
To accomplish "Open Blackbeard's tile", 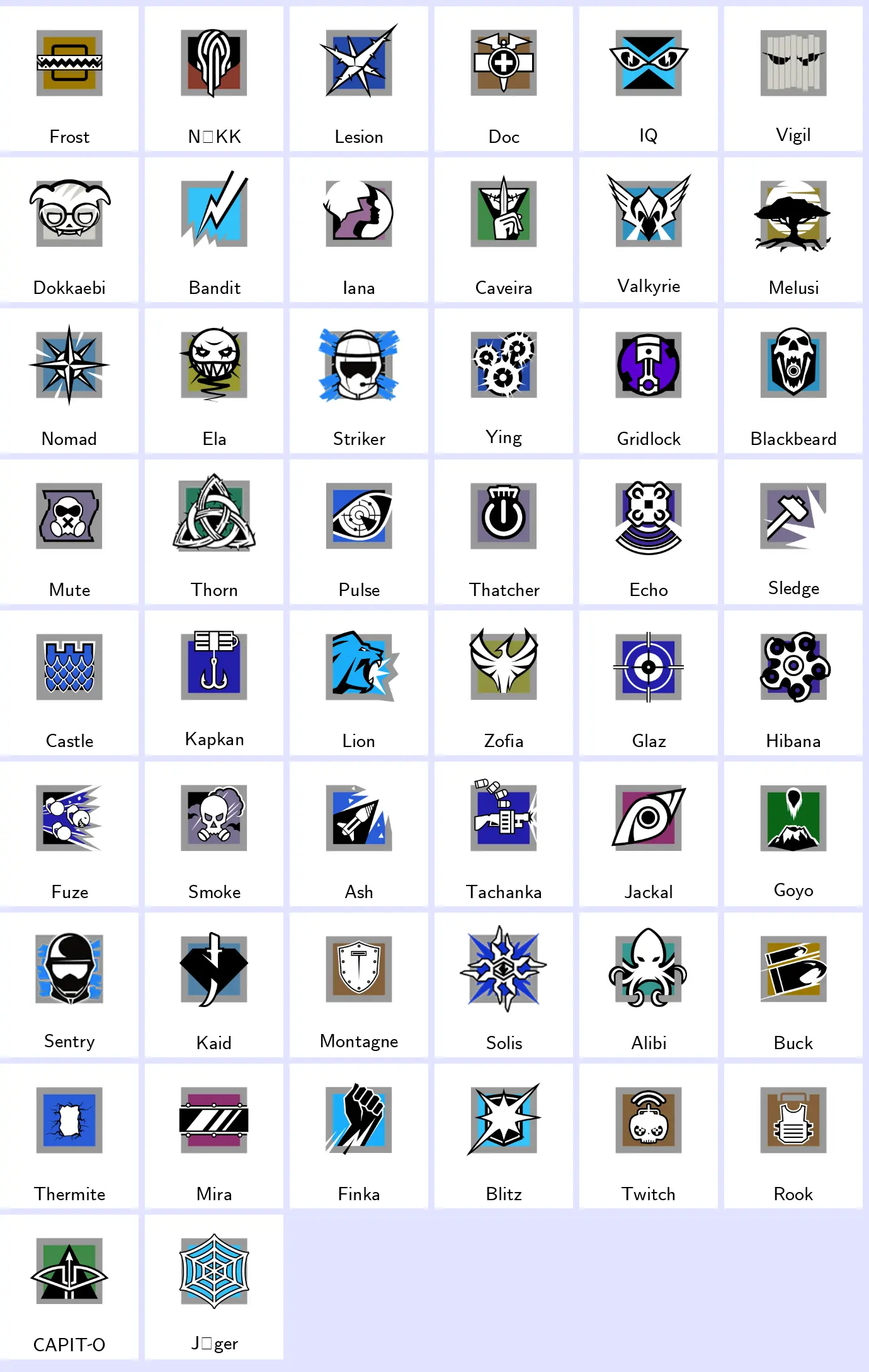I will click(x=793, y=381).
